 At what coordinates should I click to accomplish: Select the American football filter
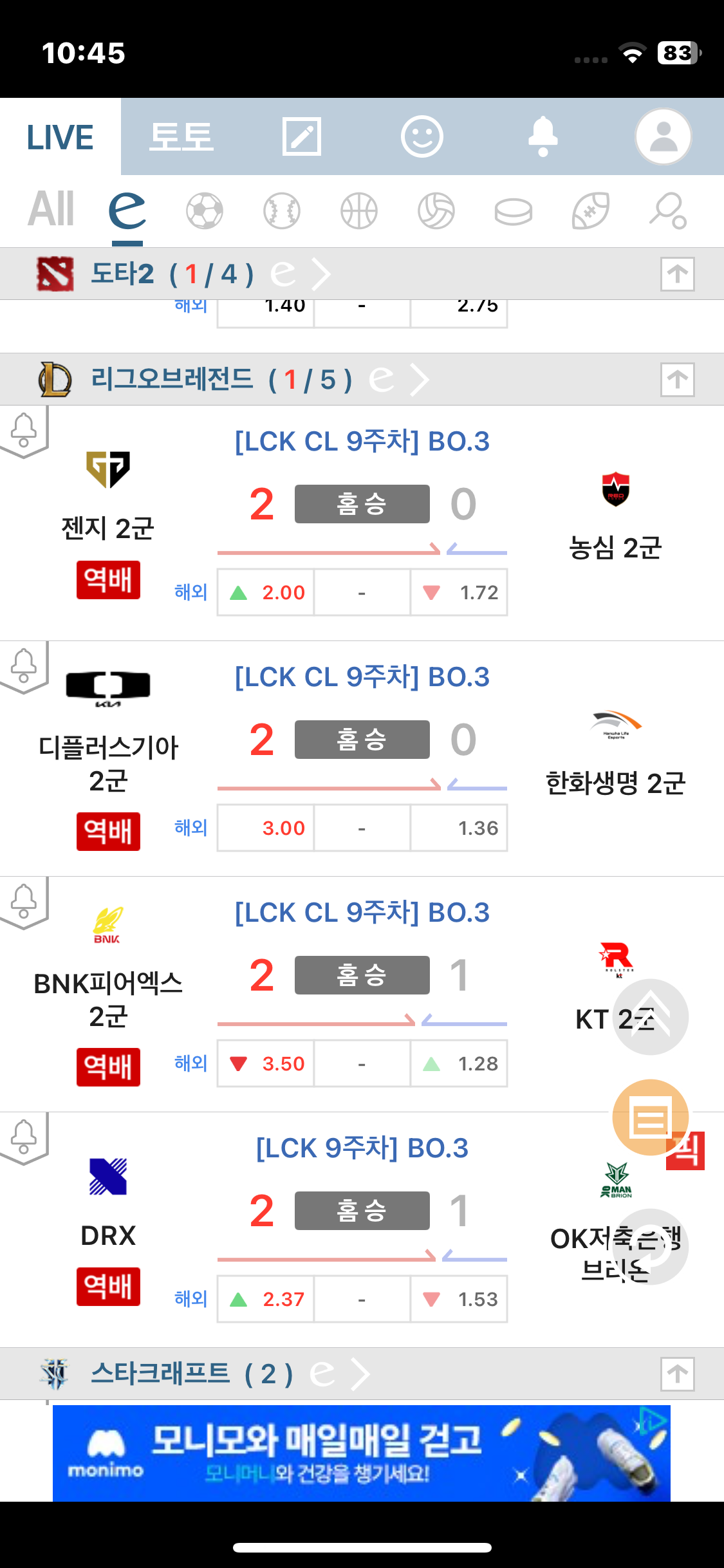click(590, 211)
